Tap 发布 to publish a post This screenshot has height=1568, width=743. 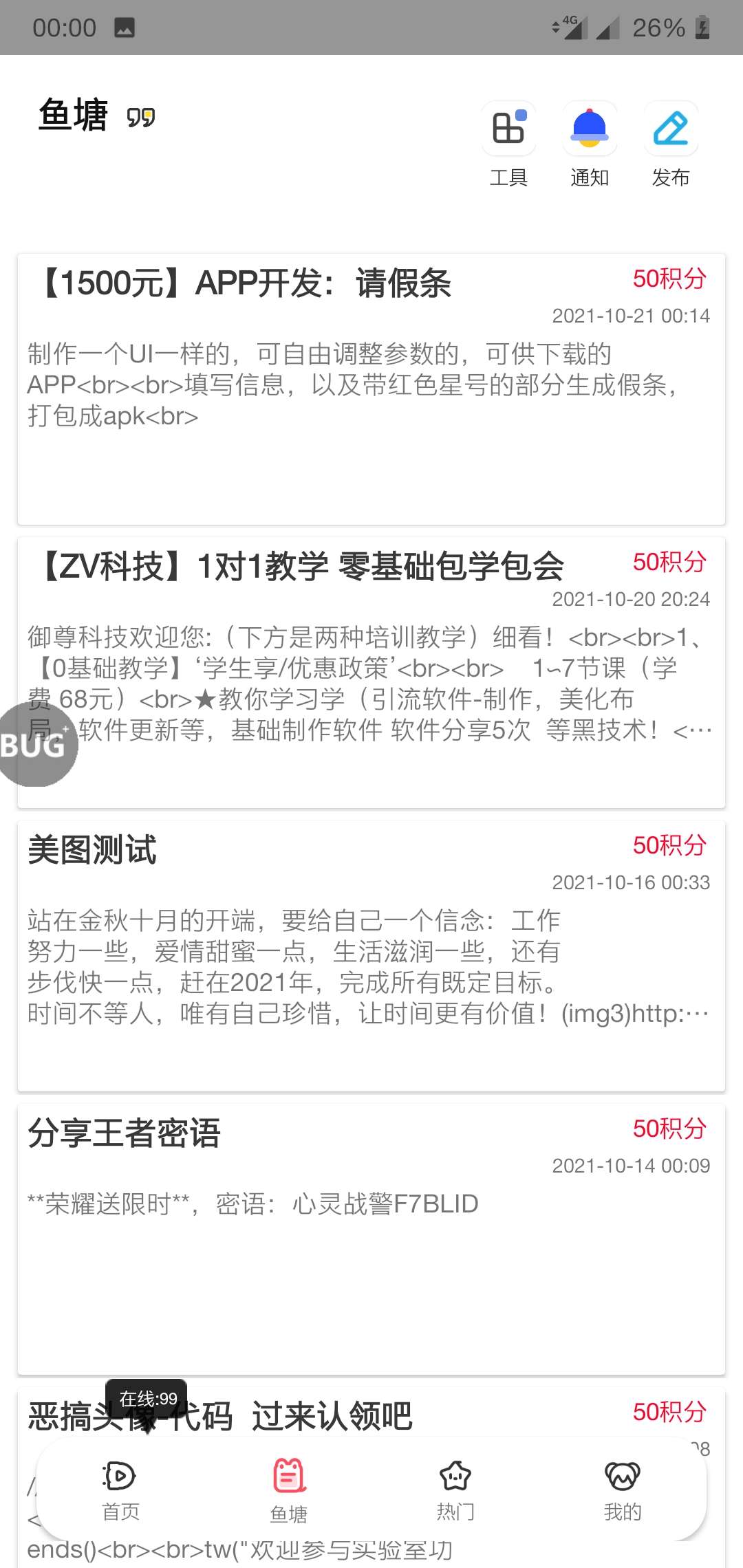pos(671,129)
